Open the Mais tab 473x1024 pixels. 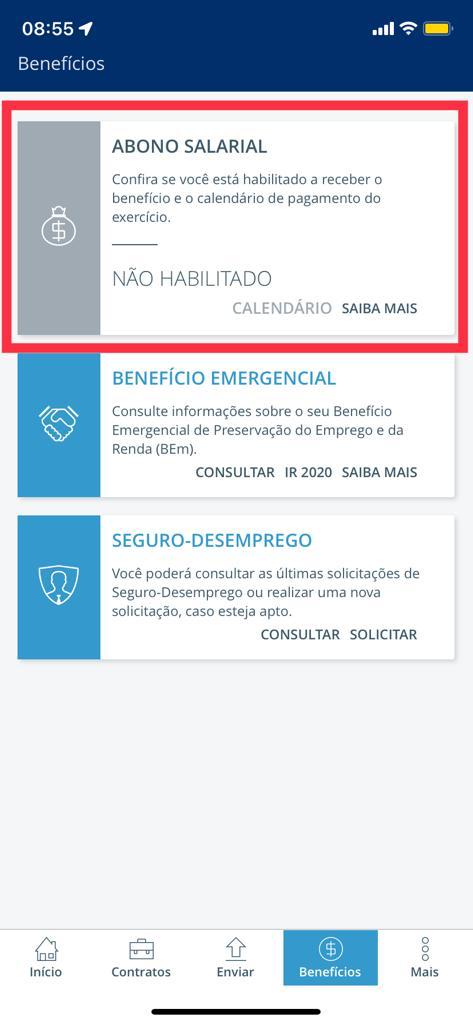click(x=425, y=957)
